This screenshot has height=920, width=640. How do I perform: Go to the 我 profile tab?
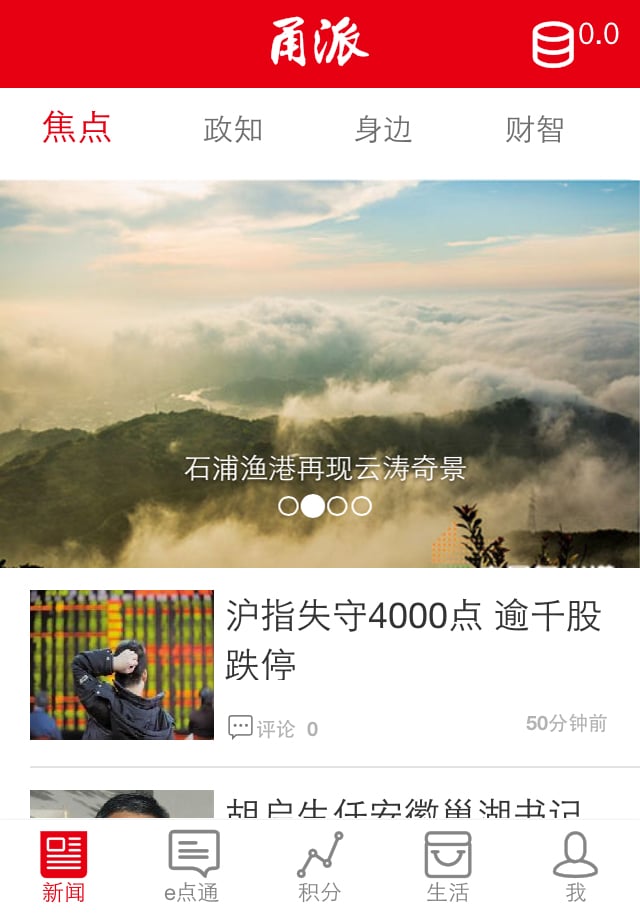coord(575,866)
